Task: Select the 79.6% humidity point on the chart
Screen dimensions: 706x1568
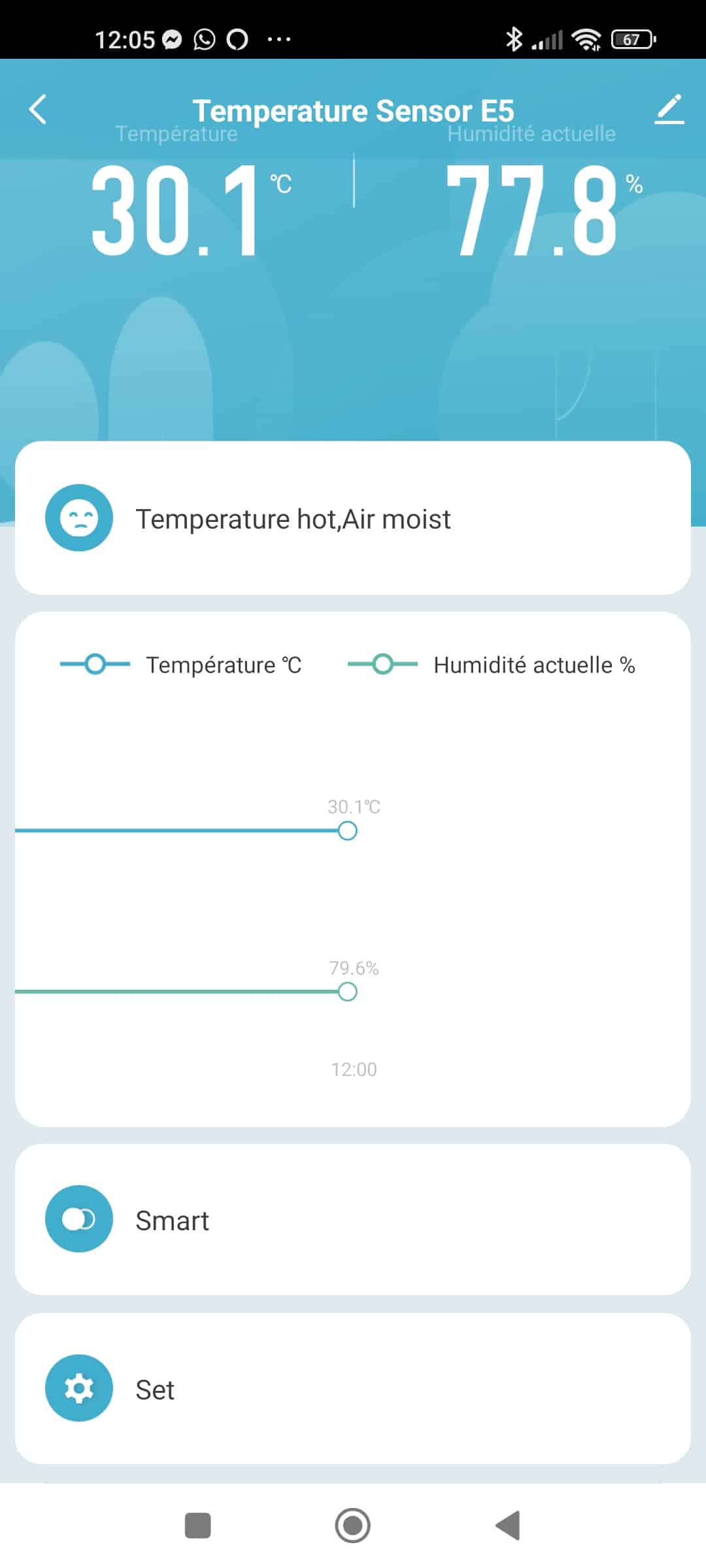Action: [x=348, y=992]
